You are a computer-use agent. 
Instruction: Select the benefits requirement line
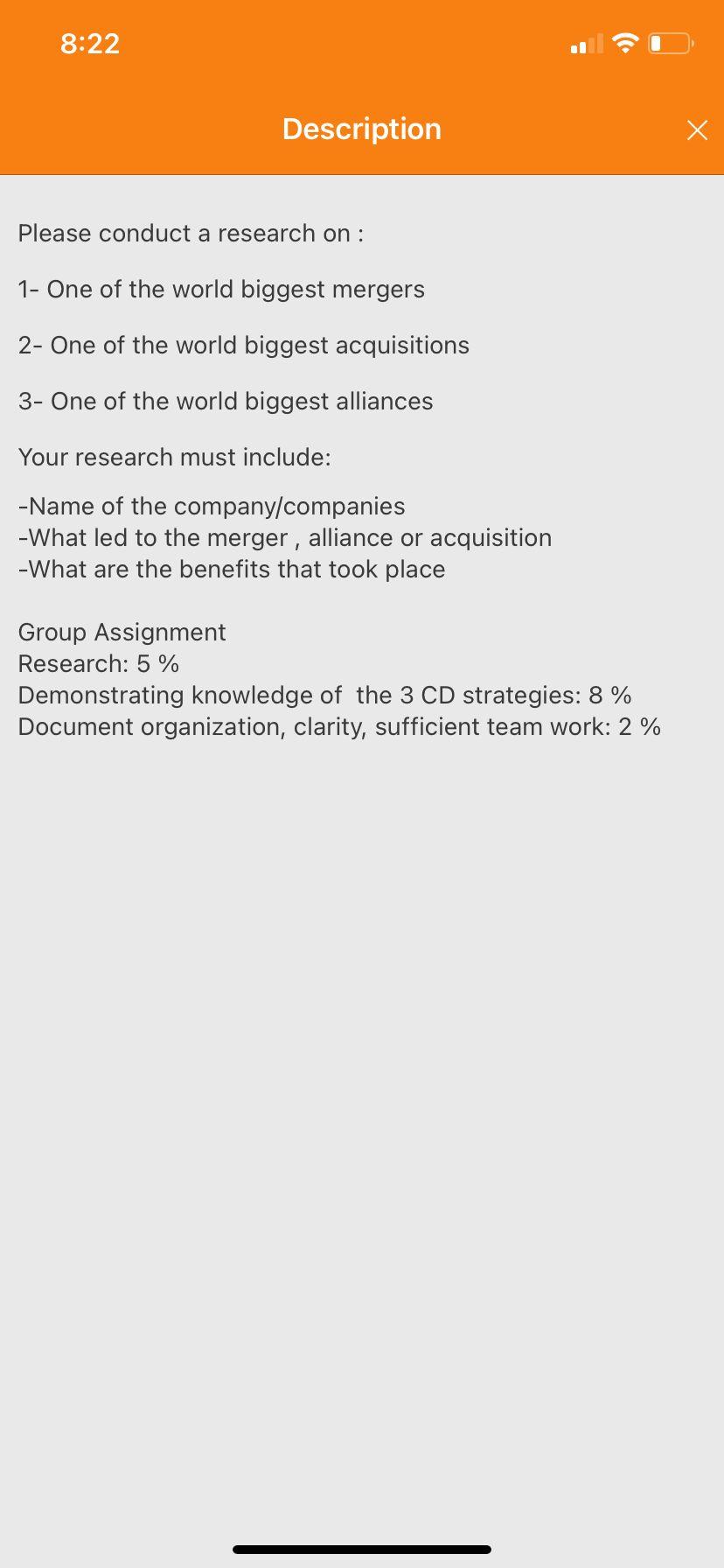(232, 569)
